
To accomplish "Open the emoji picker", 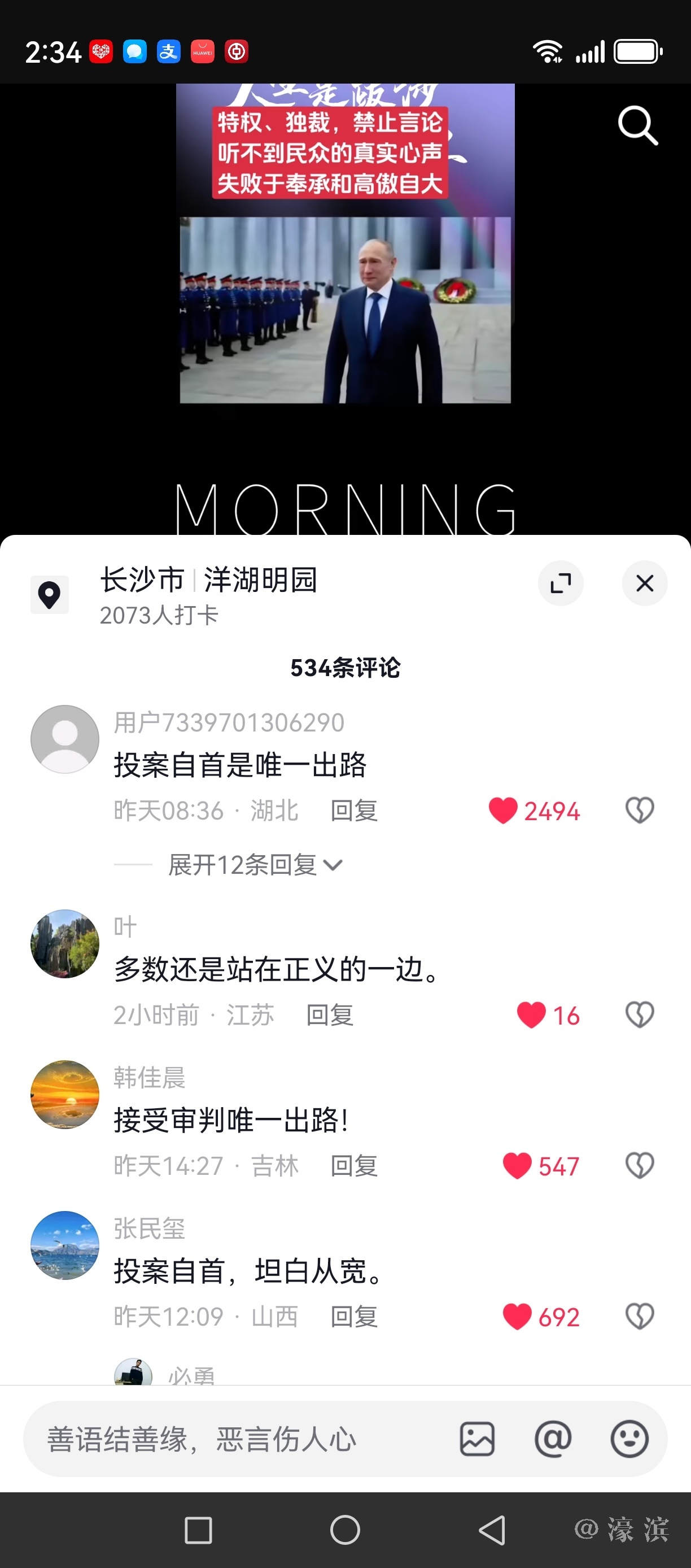I will pos(629,1440).
